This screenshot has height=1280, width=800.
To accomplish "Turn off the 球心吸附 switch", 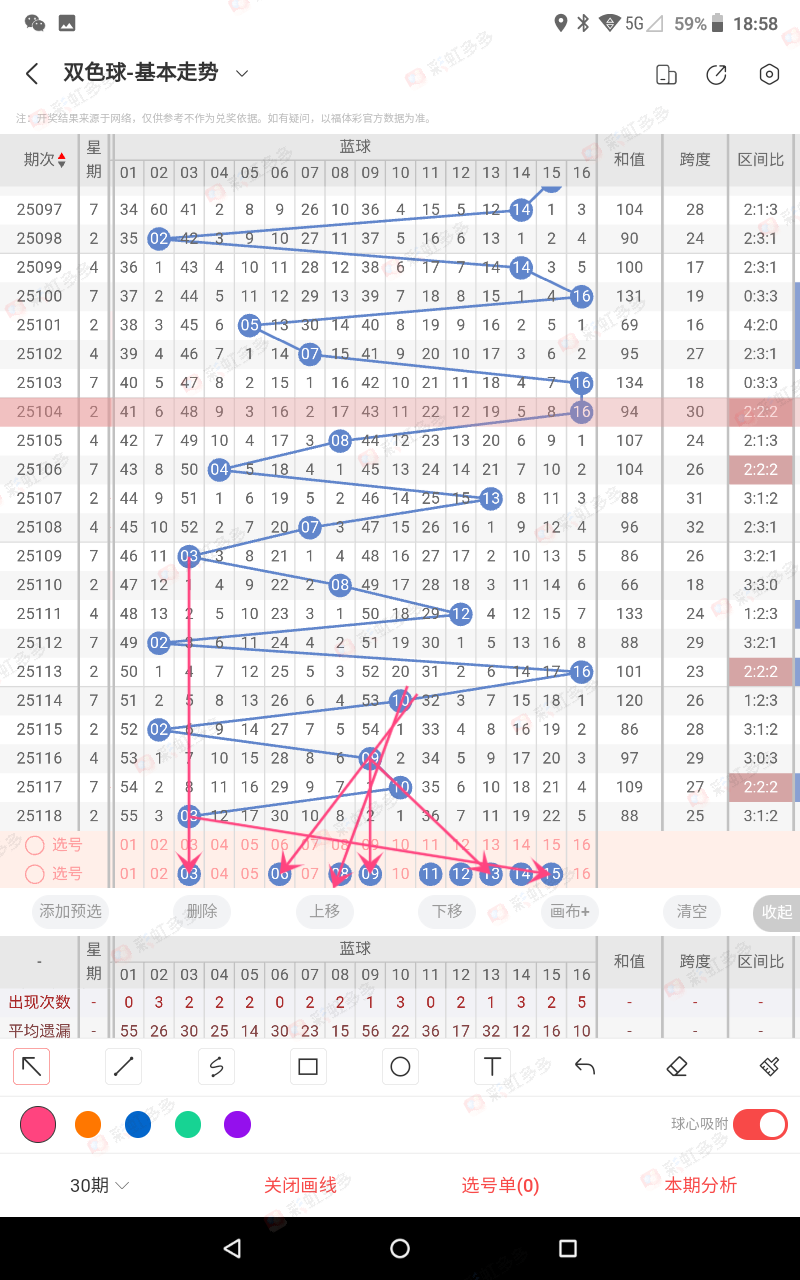I will 760,1125.
